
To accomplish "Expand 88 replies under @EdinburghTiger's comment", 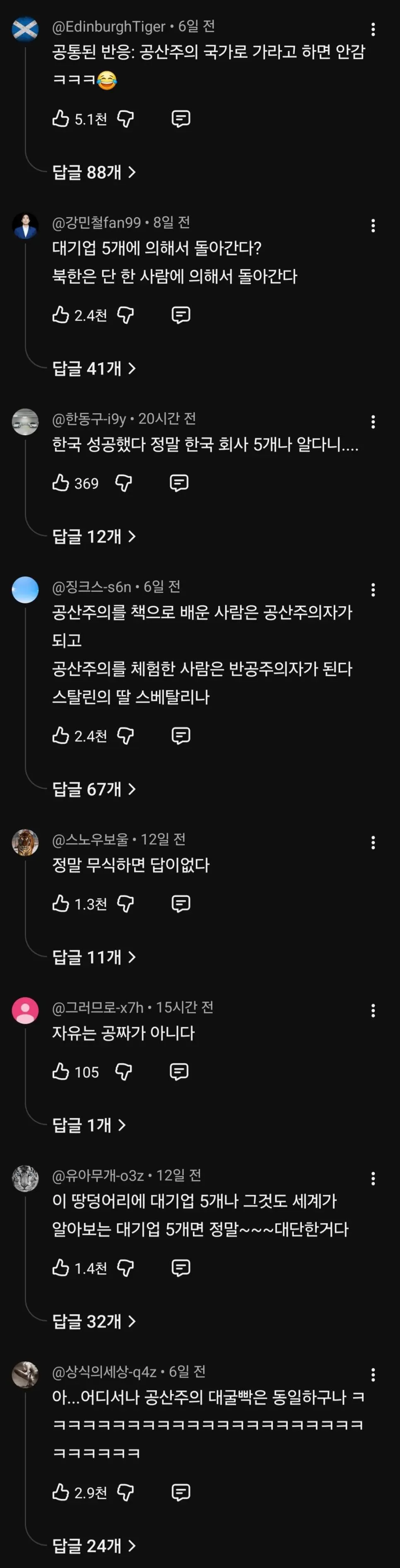I will pos(94,172).
